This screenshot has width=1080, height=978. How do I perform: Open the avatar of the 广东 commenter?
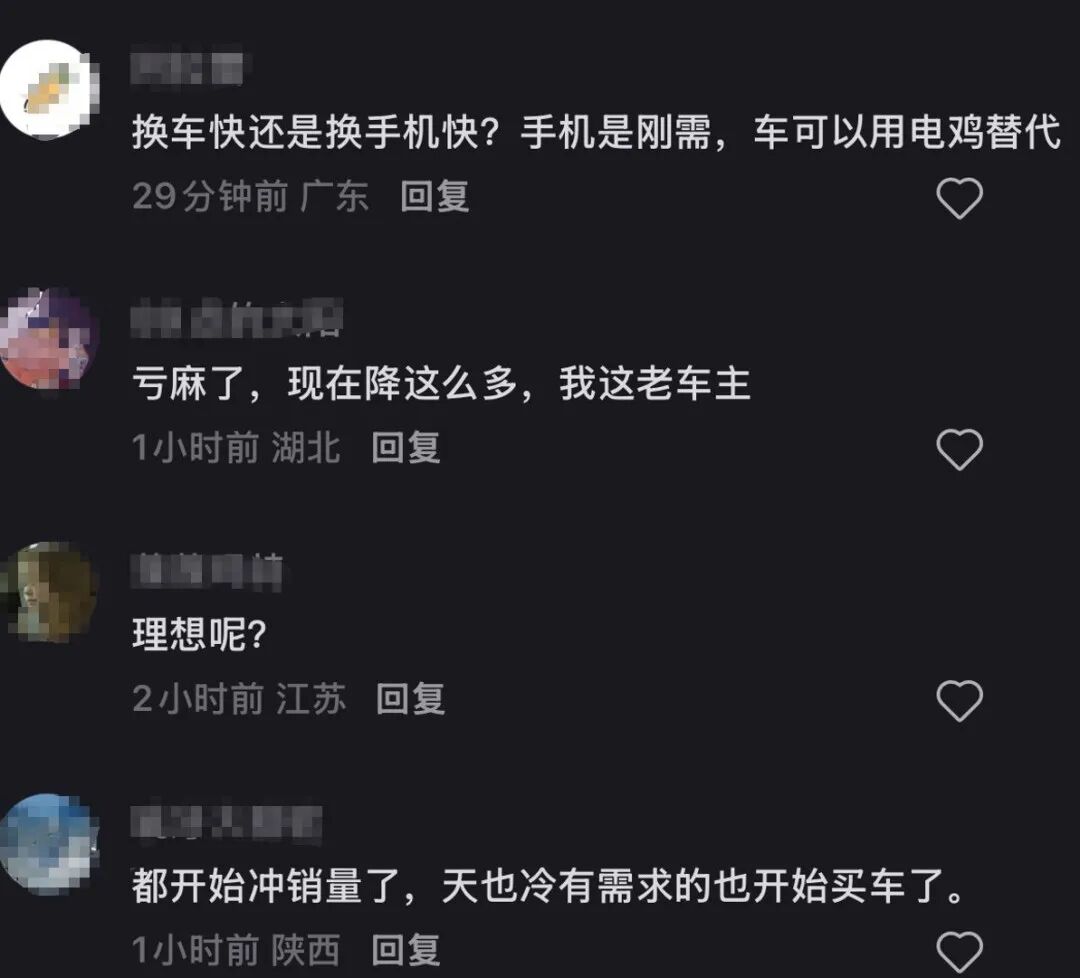pos(48,90)
